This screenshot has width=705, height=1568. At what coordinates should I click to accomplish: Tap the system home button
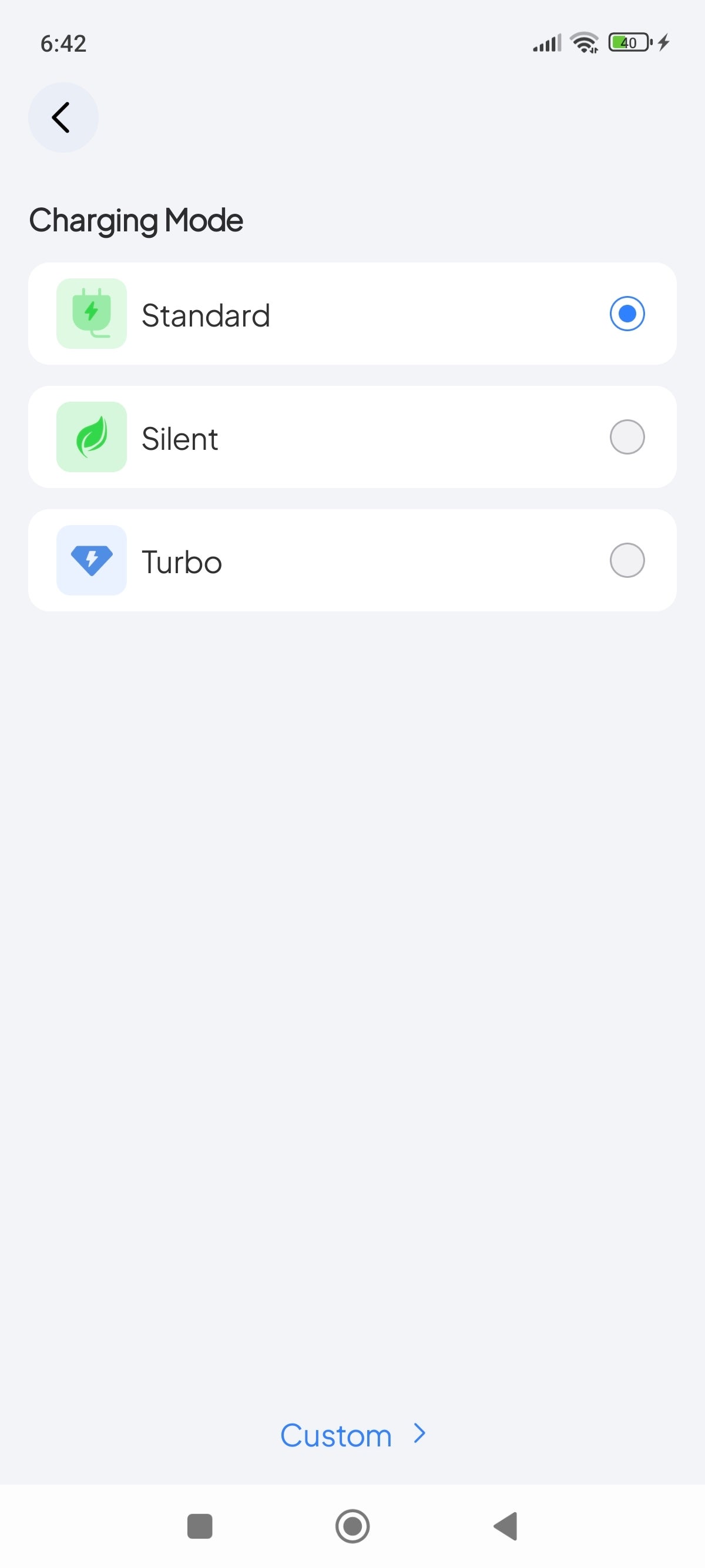tap(352, 1526)
